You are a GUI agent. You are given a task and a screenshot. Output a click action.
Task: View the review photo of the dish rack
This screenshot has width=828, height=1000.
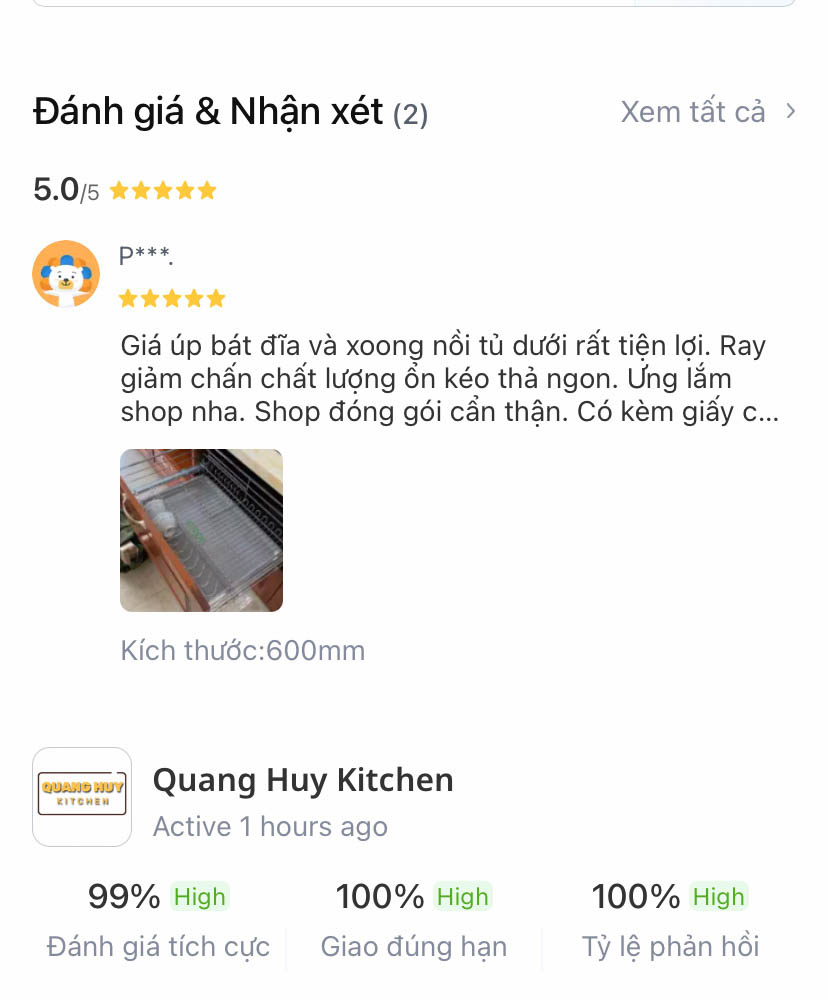[201, 530]
